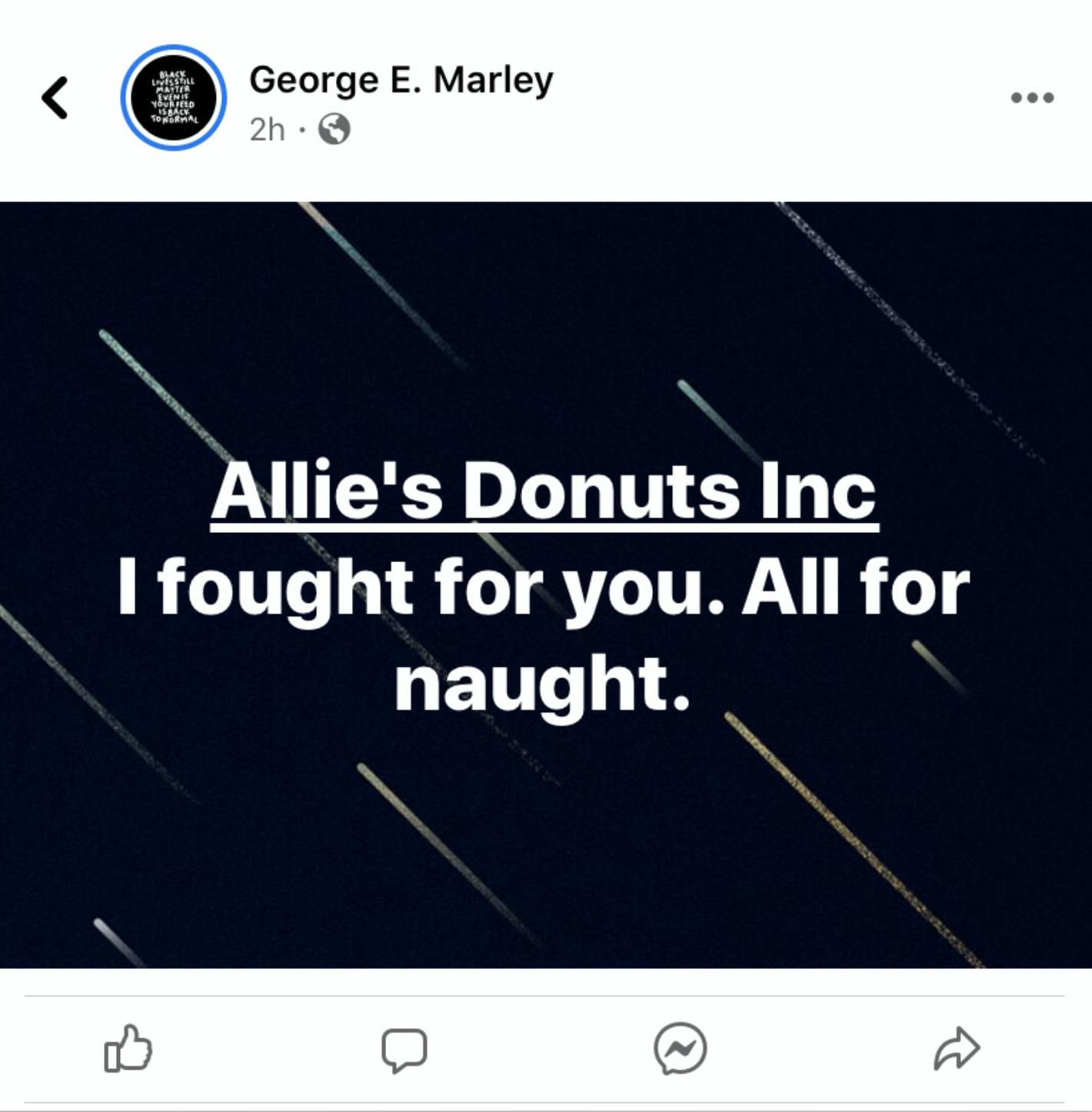Open George E. Marley's profile name
The width and height of the screenshot is (1092, 1112).
pos(401,80)
